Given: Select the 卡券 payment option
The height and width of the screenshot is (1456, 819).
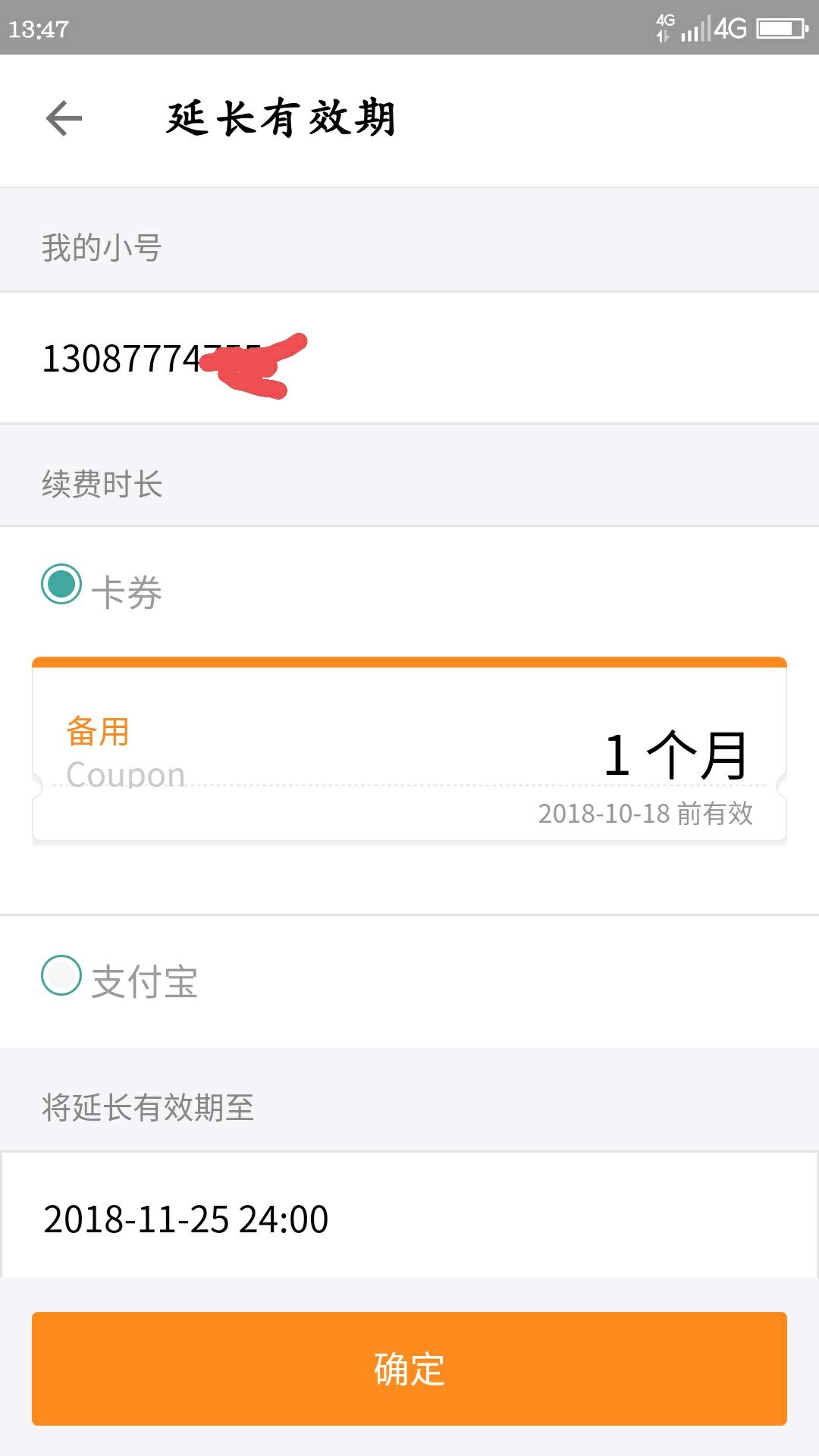Looking at the screenshot, I should (61, 585).
